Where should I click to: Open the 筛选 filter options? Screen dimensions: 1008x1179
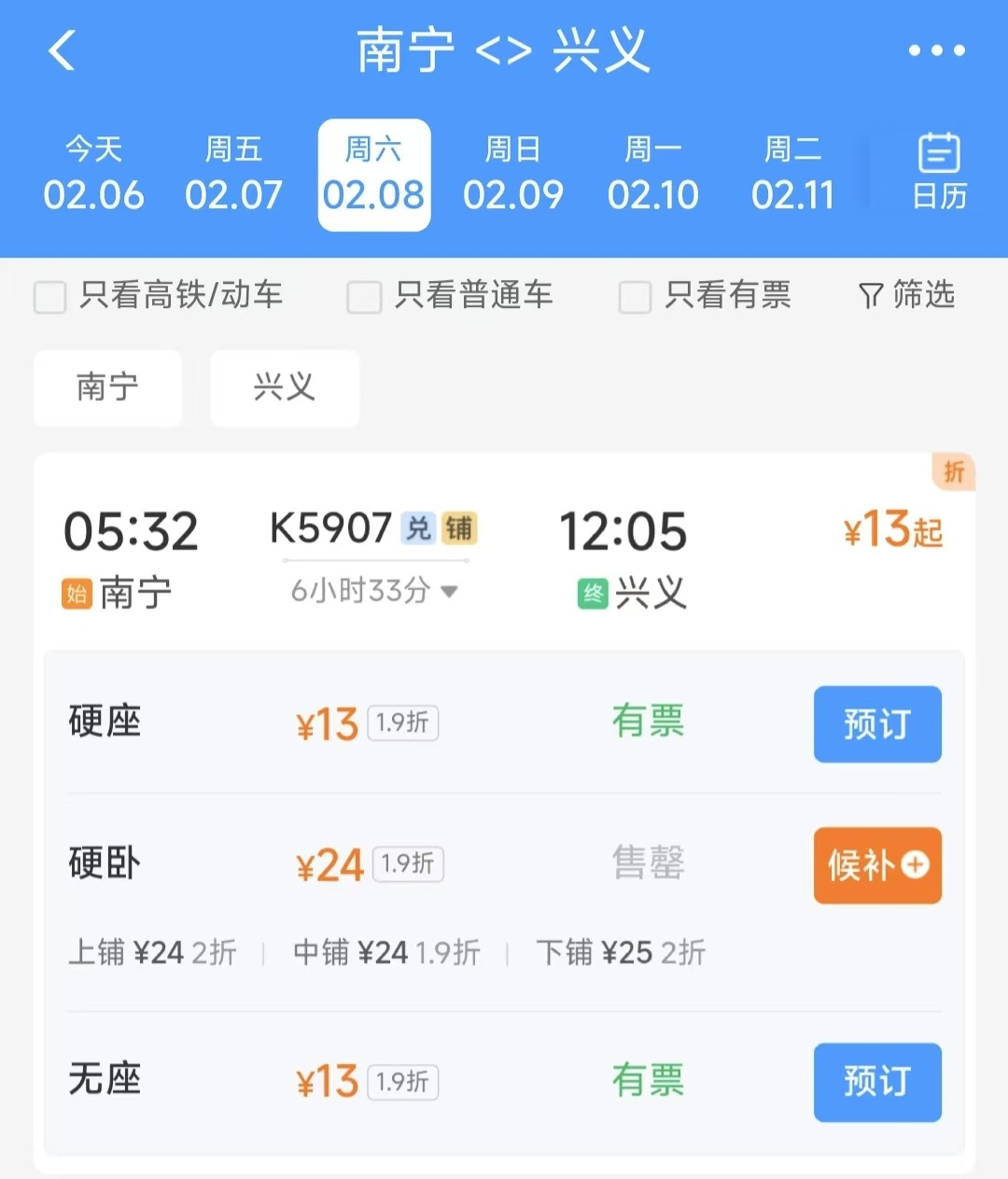click(x=906, y=295)
